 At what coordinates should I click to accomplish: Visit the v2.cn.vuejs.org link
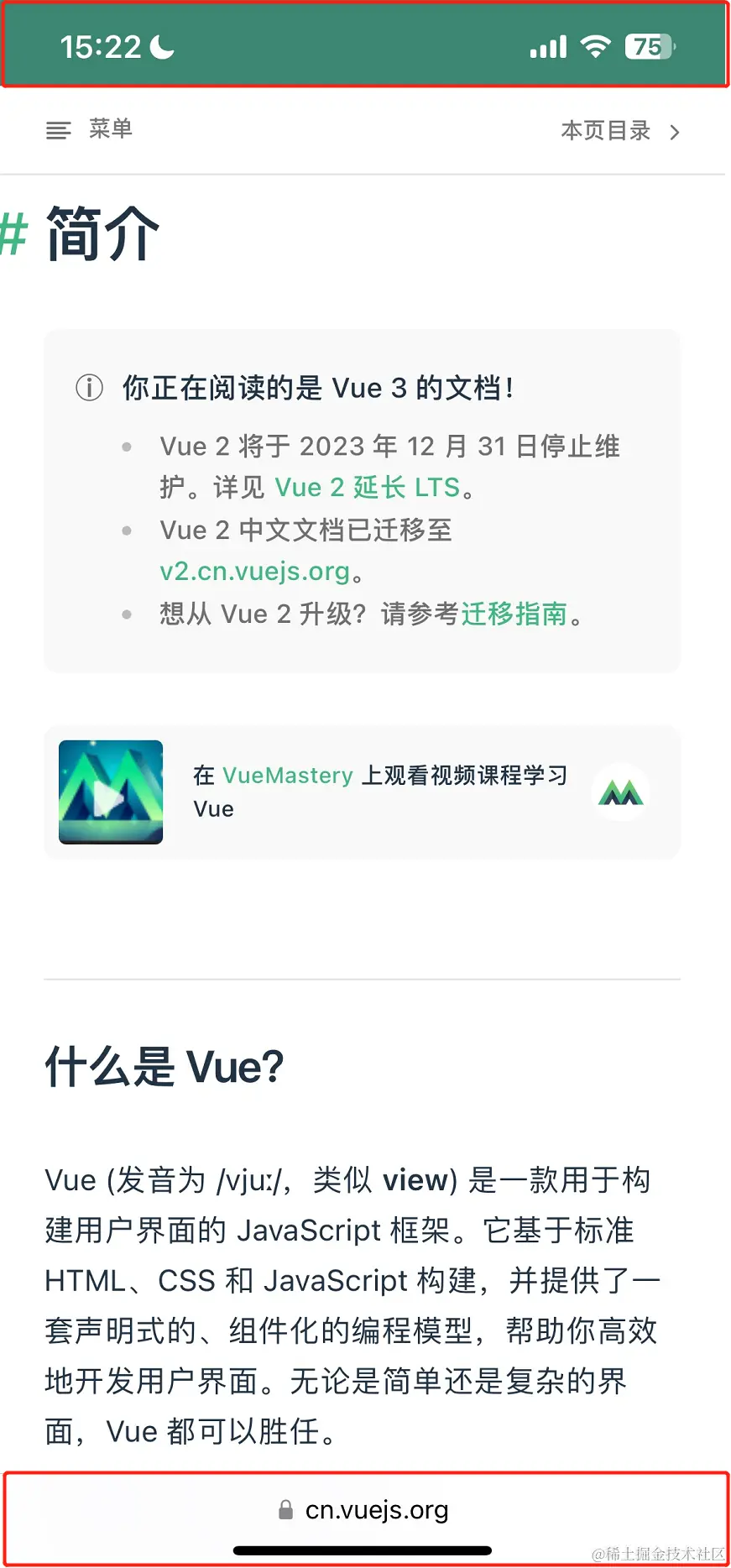coord(254,572)
